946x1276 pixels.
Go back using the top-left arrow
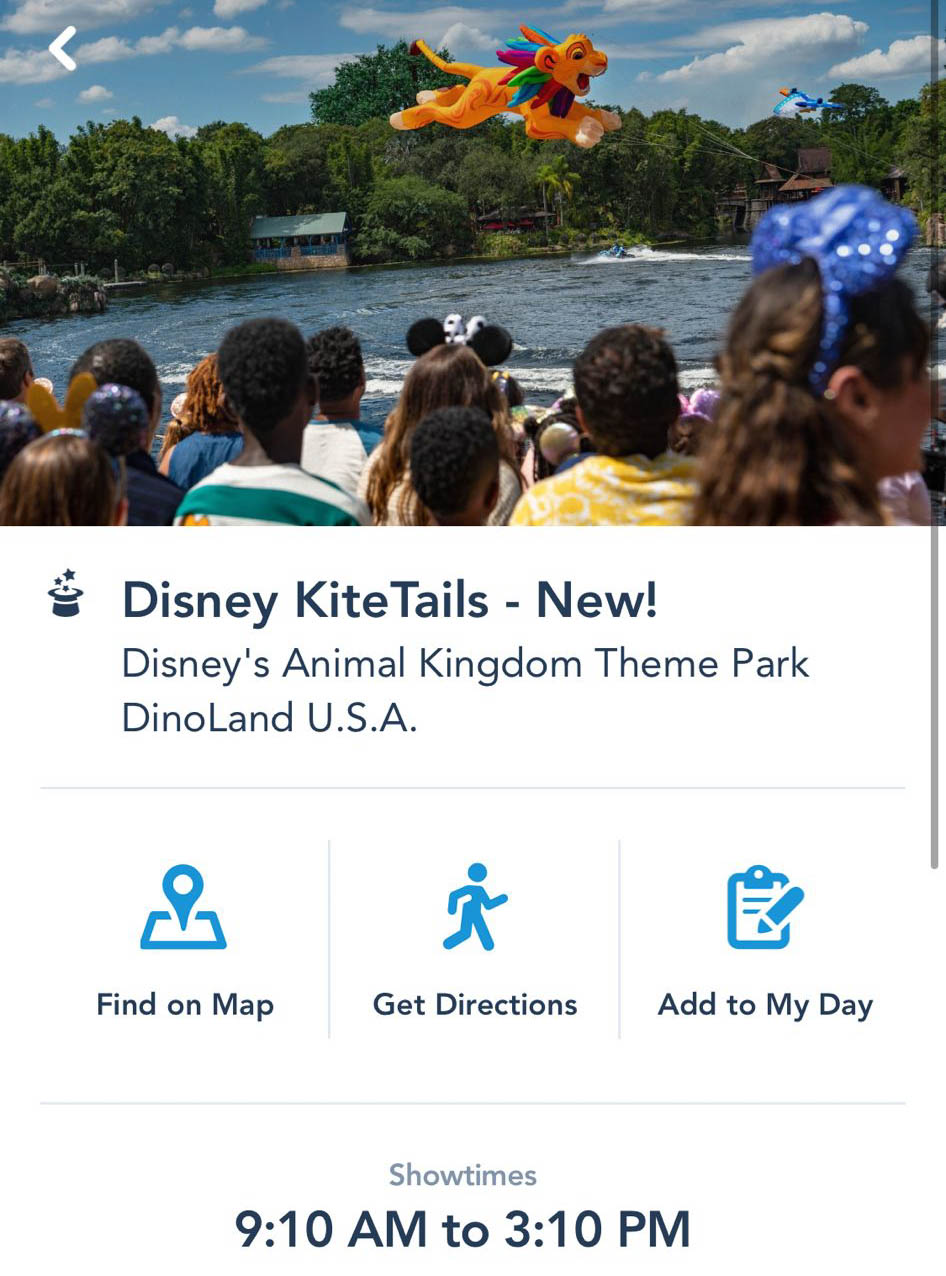pos(63,48)
